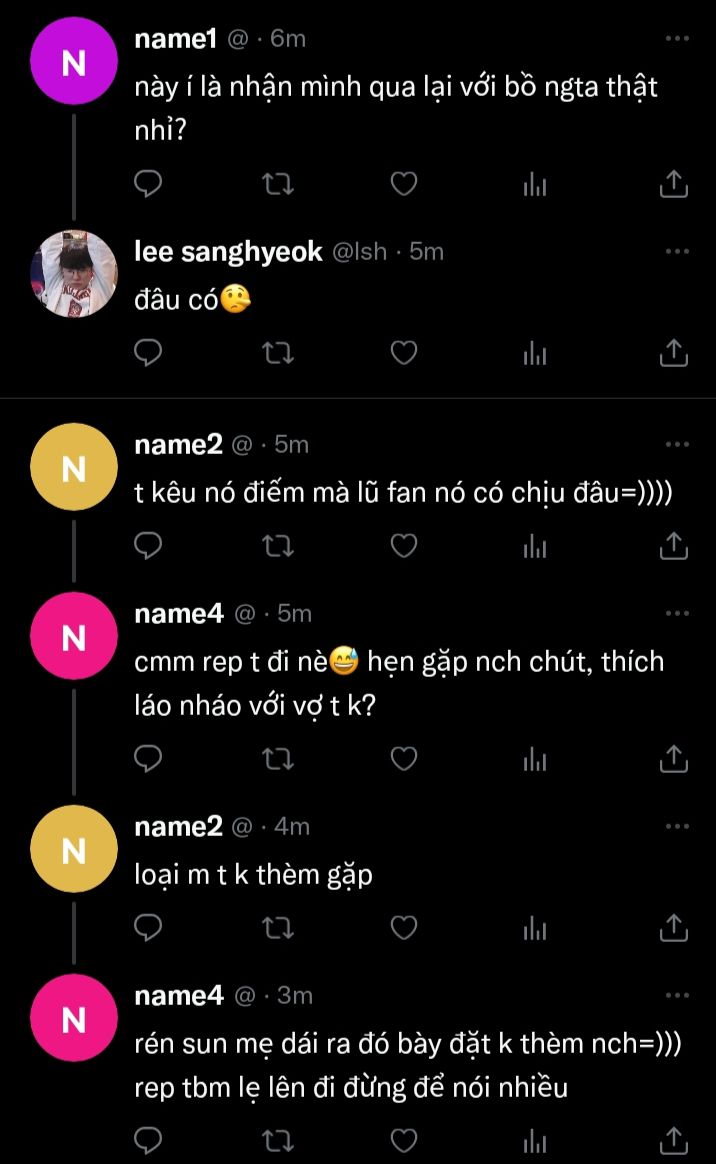Open overflow menu on name4's 5m tweet
Viewport: 716px width, 1164px height.
click(677, 613)
